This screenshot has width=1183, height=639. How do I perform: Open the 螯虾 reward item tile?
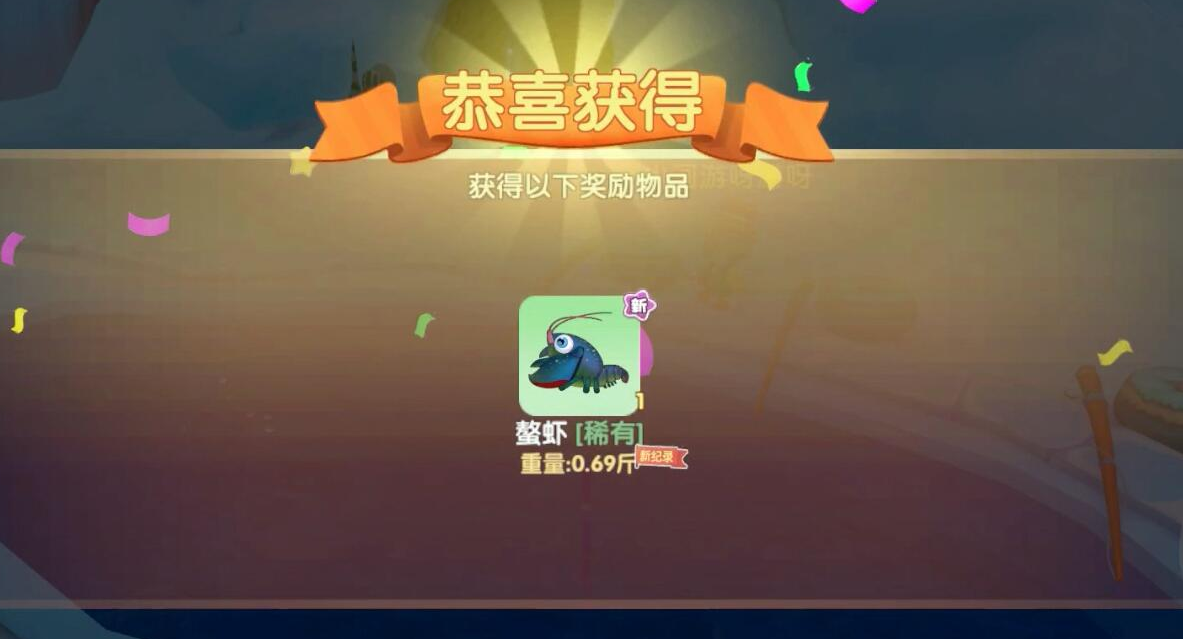click(579, 356)
